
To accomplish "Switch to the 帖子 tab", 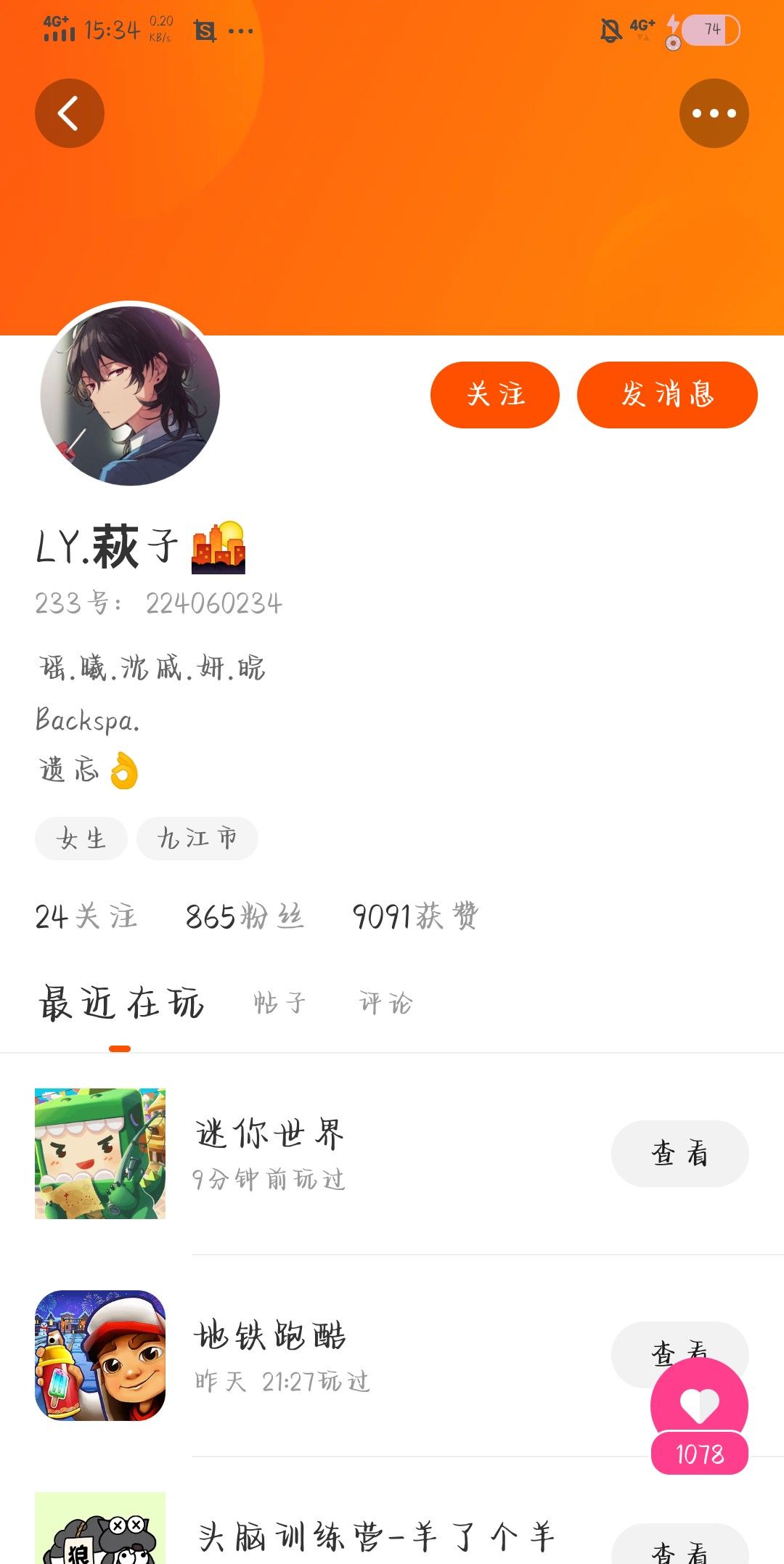I will [279, 1003].
